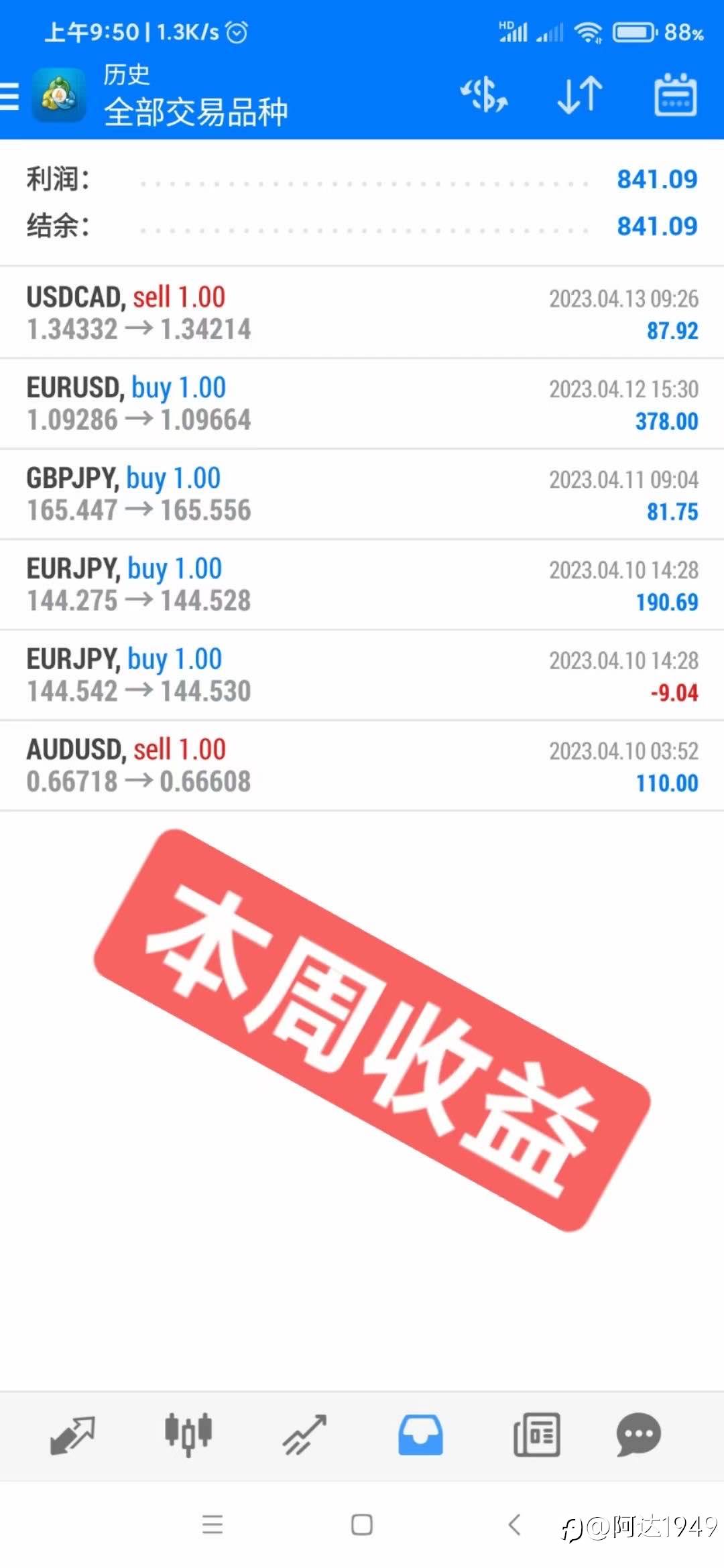
Task: Open the EURJPY trade with 190.69 profit
Action: tap(362, 584)
